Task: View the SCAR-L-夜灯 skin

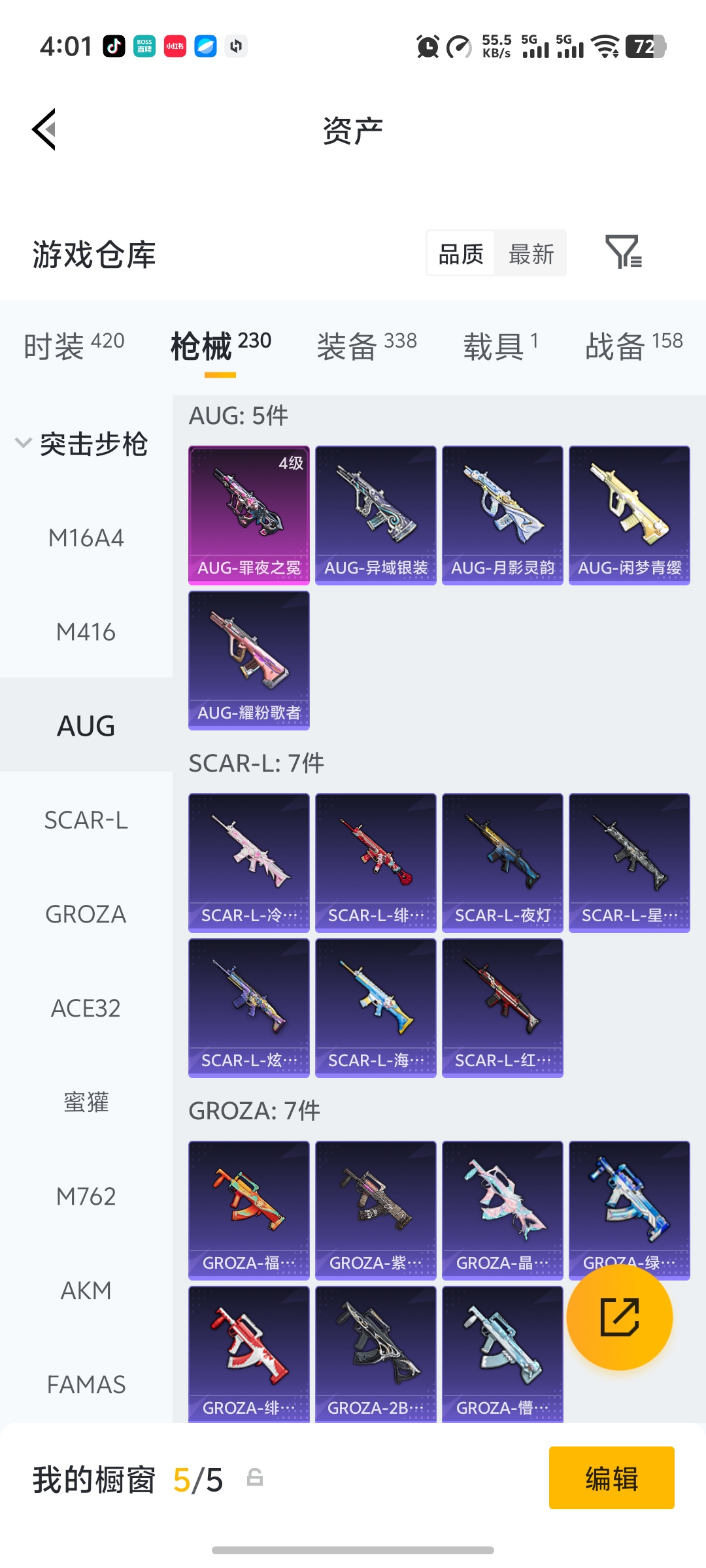Action: tap(502, 862)
